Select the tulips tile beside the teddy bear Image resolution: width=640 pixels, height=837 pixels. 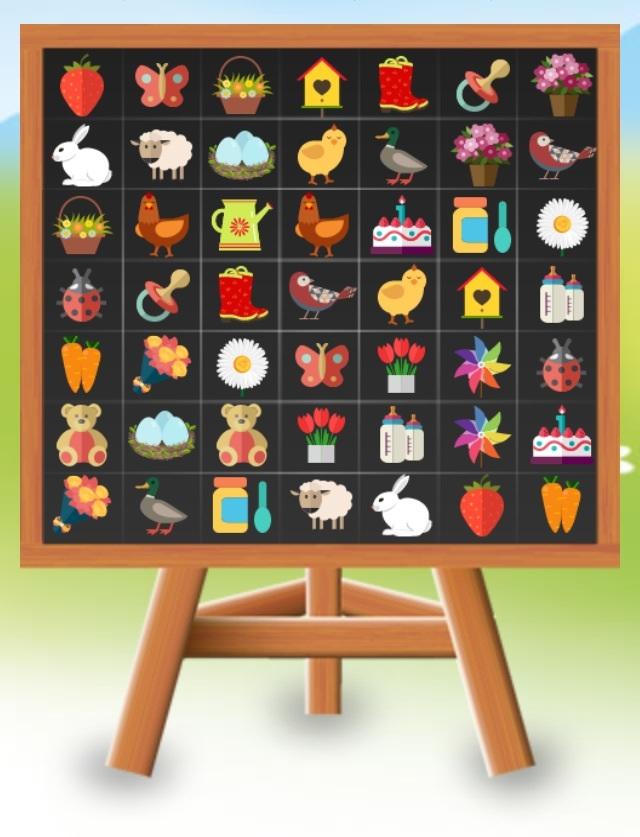tap(321, 437)
